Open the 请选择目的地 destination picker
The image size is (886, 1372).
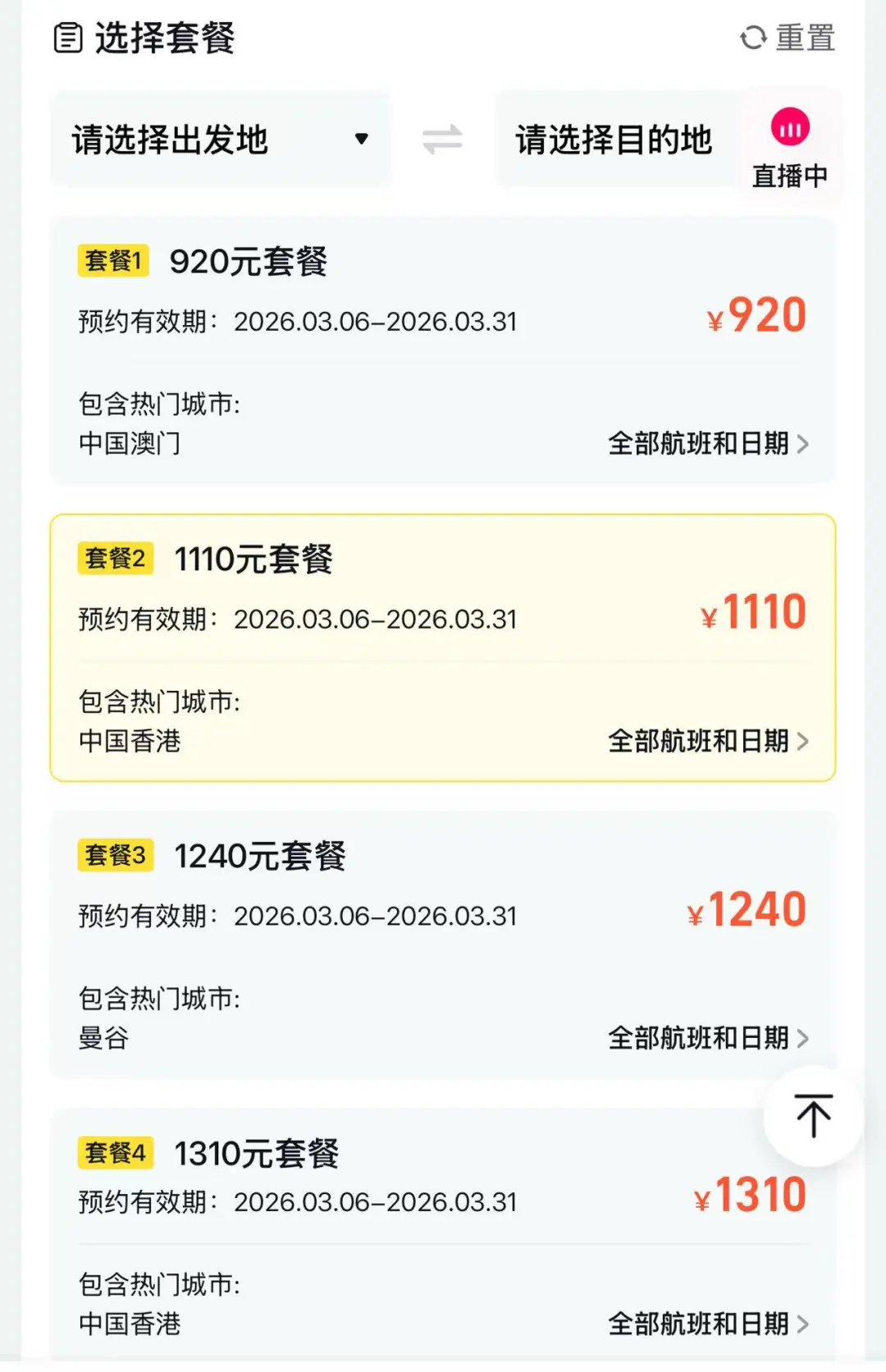(614, 139)
